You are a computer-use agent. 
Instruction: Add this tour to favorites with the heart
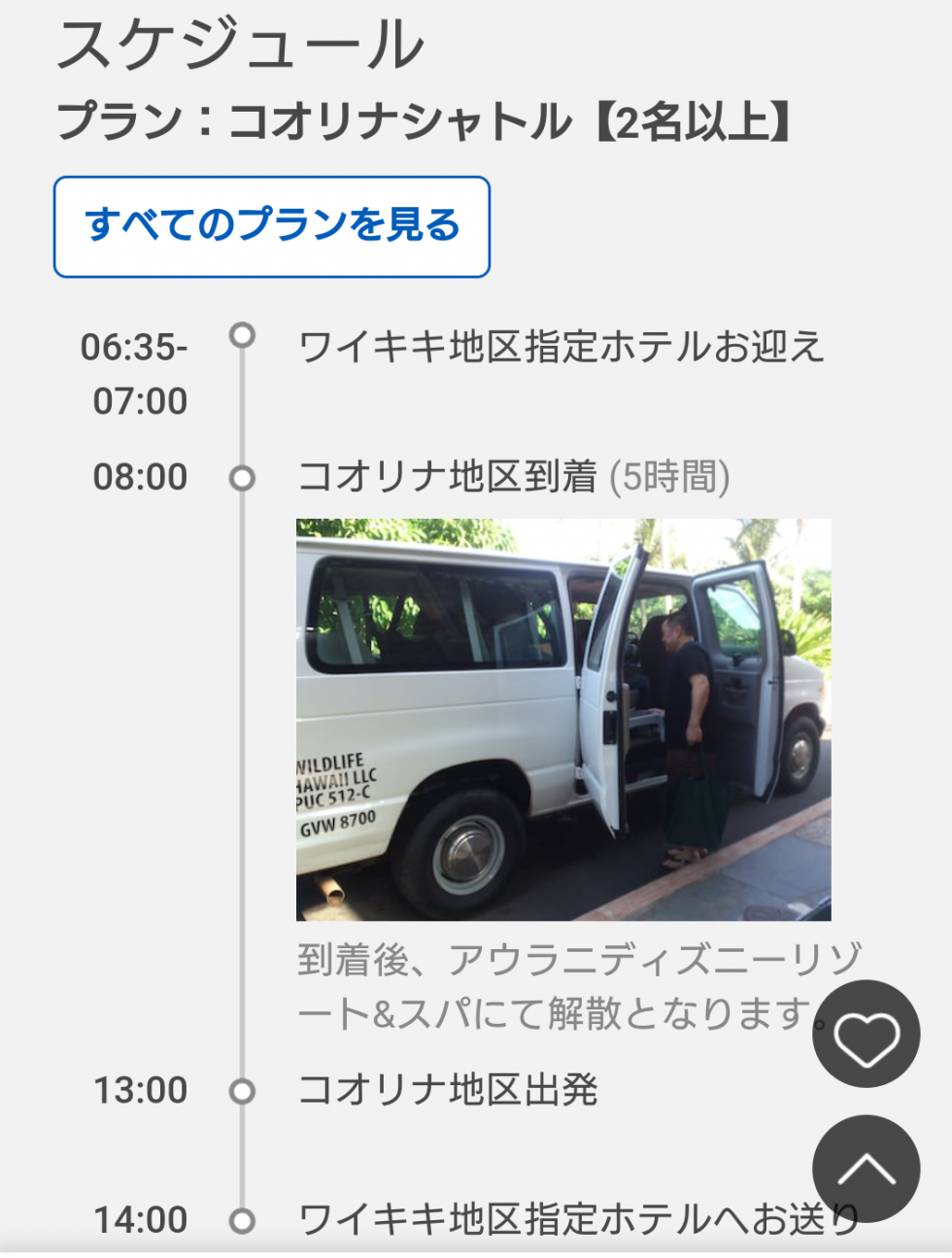pos(866,1035)
